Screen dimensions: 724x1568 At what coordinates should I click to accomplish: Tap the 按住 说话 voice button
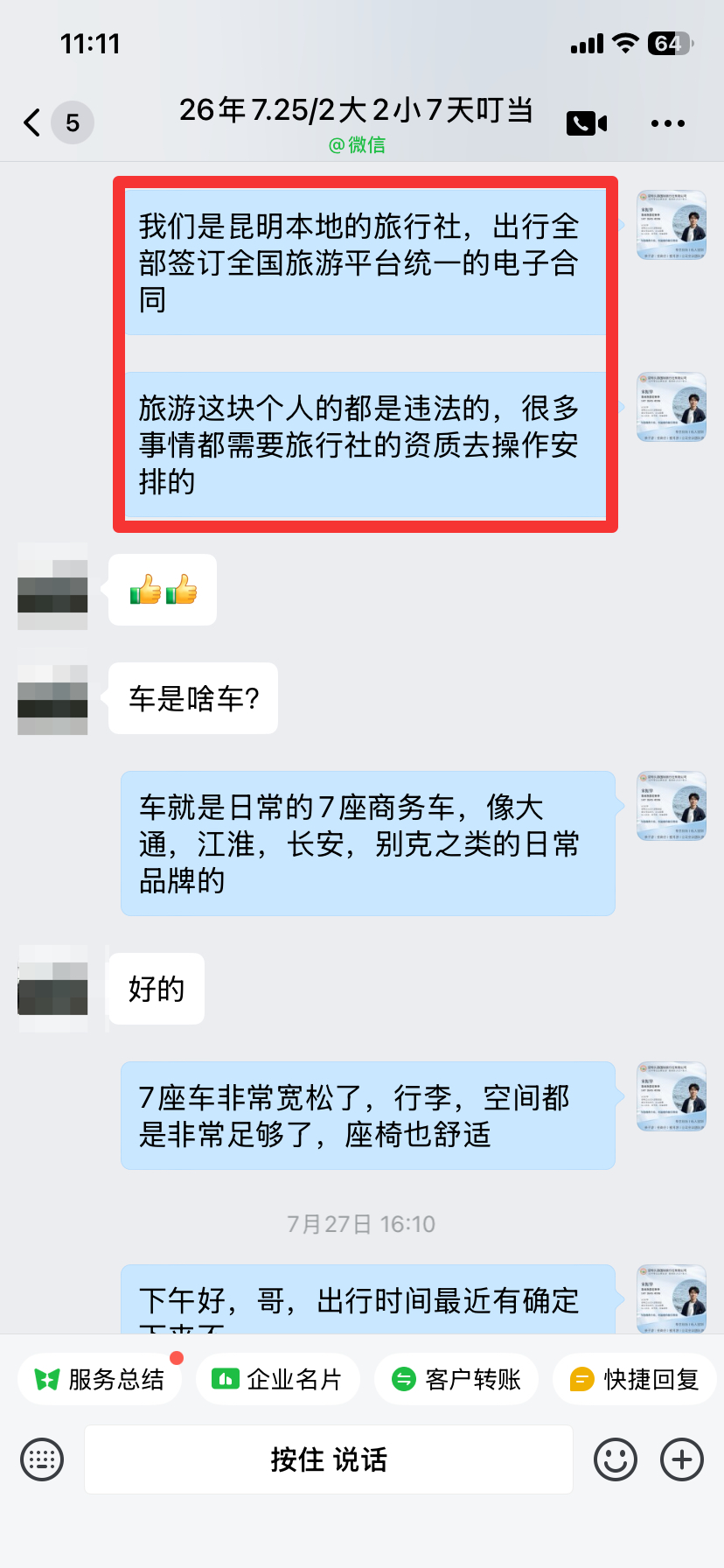click(329, 1459)
